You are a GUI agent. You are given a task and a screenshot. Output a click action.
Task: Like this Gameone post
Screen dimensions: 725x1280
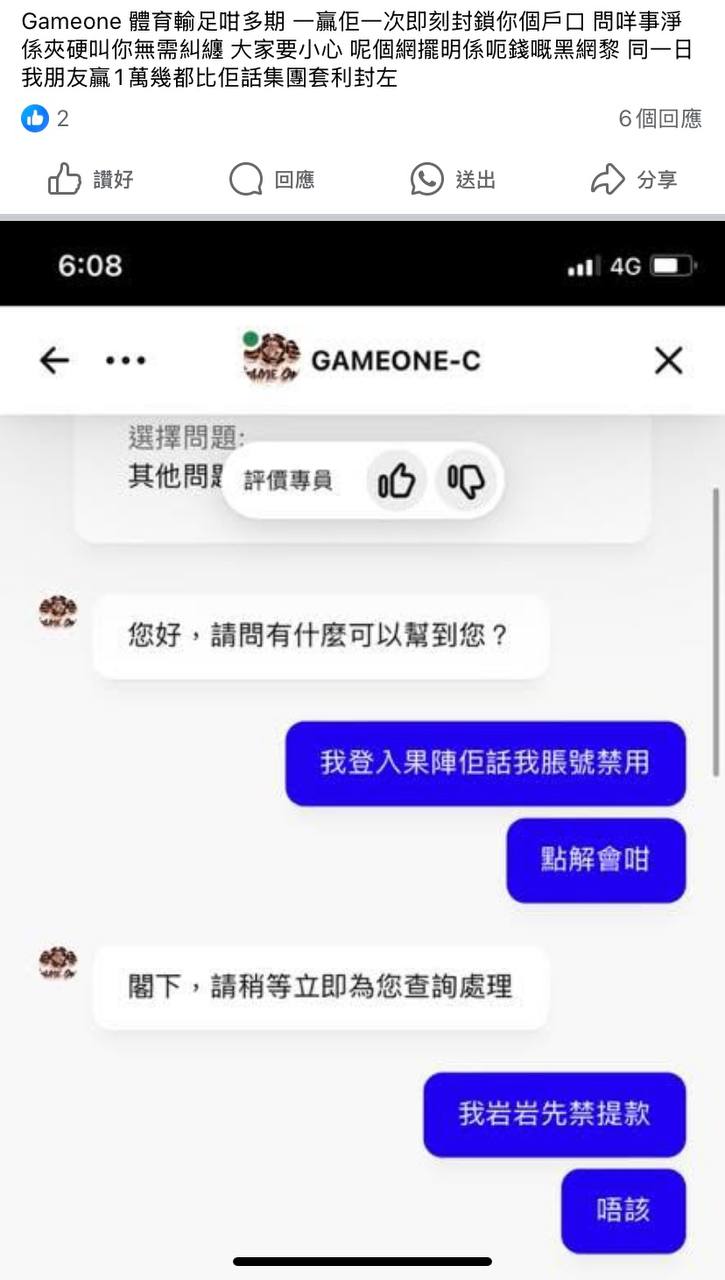[x=90, y=179]
